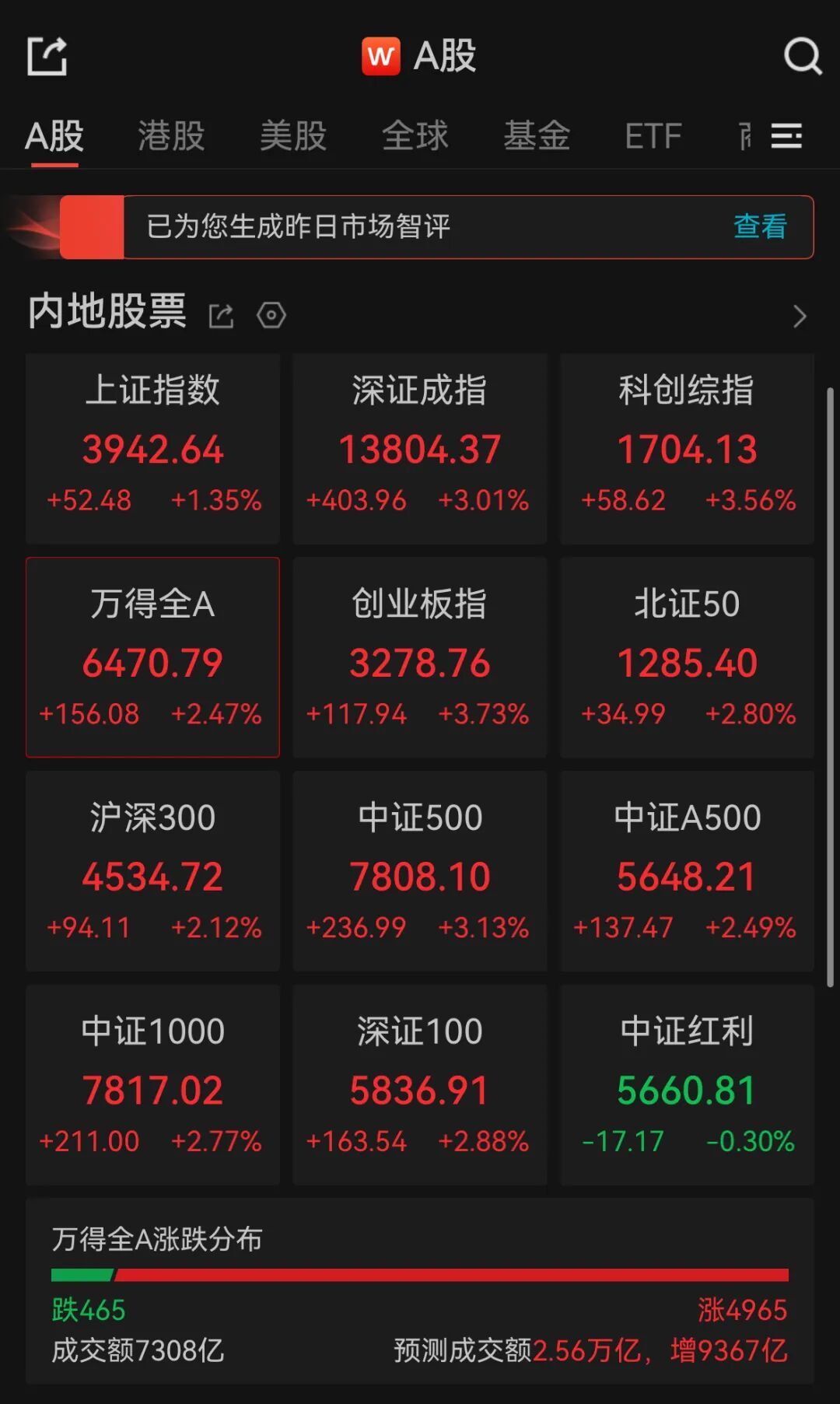Screen dimensions: 840x1404
Task: Tap 查看 to view market commentary
Action: pos(760,226)
